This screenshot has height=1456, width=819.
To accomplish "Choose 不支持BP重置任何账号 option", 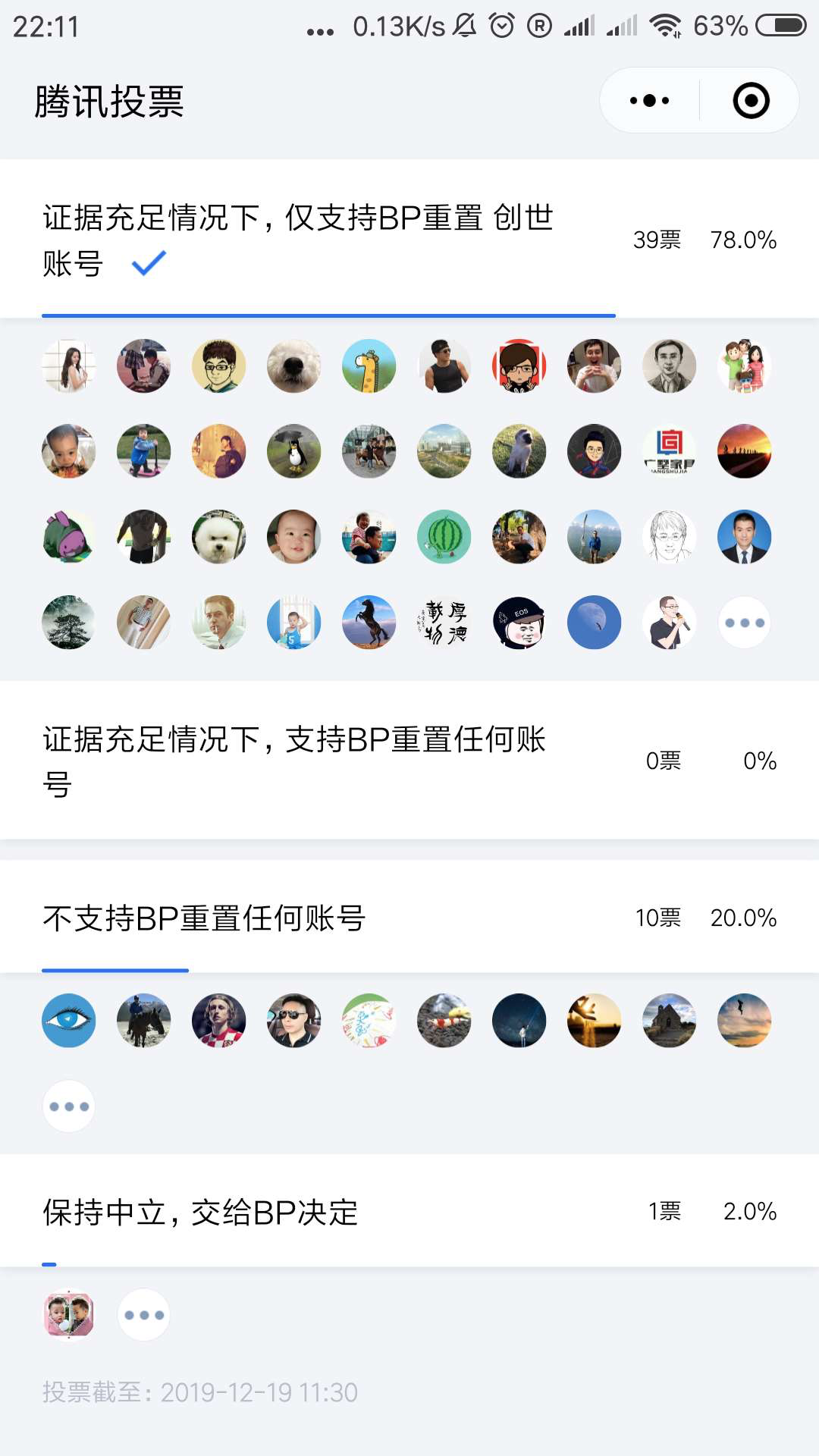I will coord(205,918).
